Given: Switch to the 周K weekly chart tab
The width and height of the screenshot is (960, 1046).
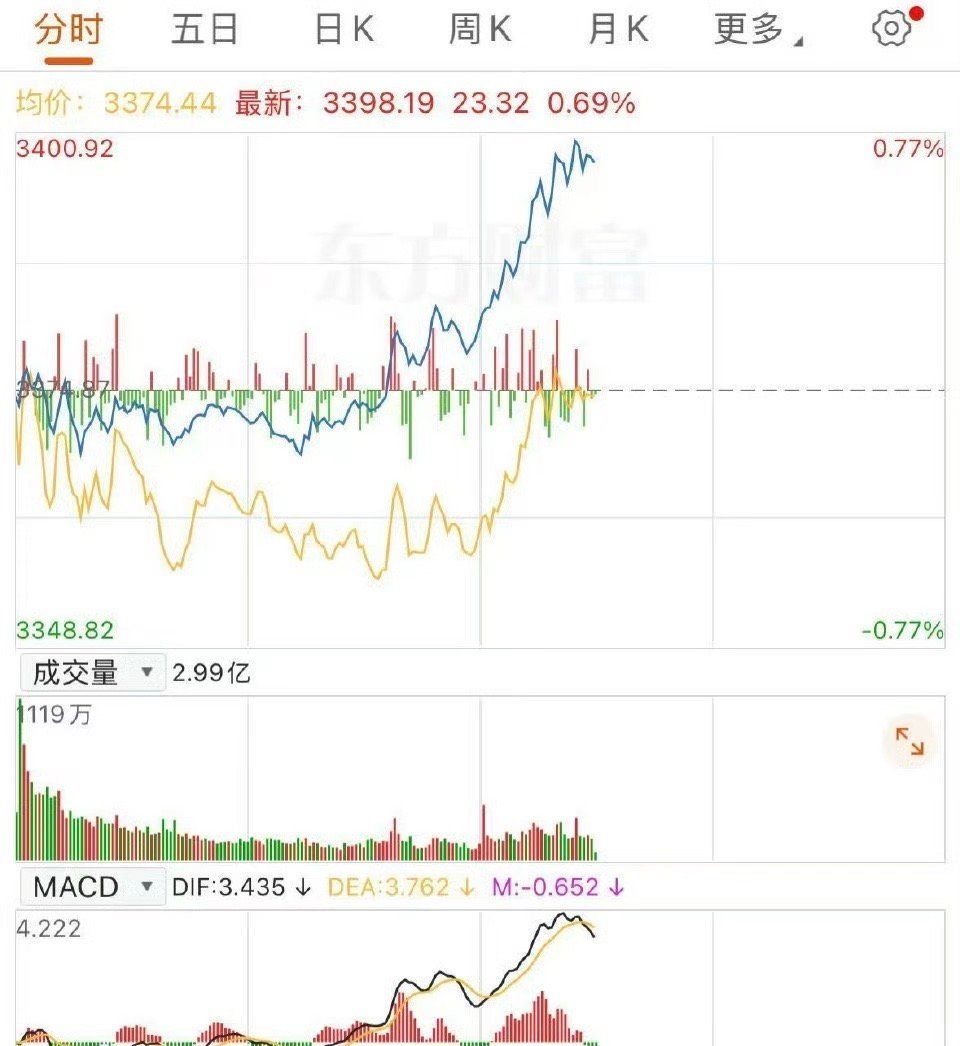Looking at the screenshot, I should 480,29.
